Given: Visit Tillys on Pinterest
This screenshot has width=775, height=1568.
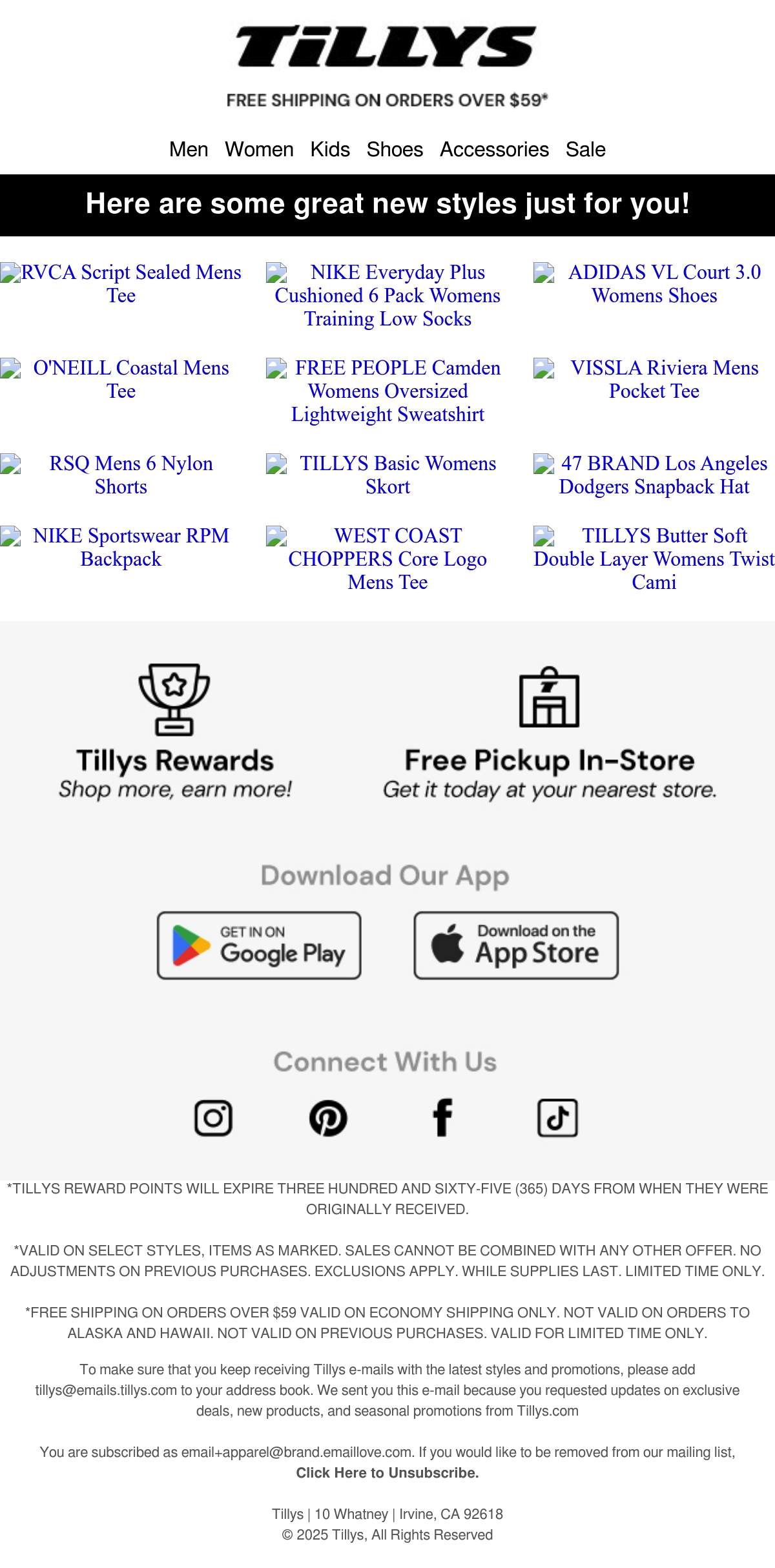Looking at the screenshot, I should (x=328, y=1118).
